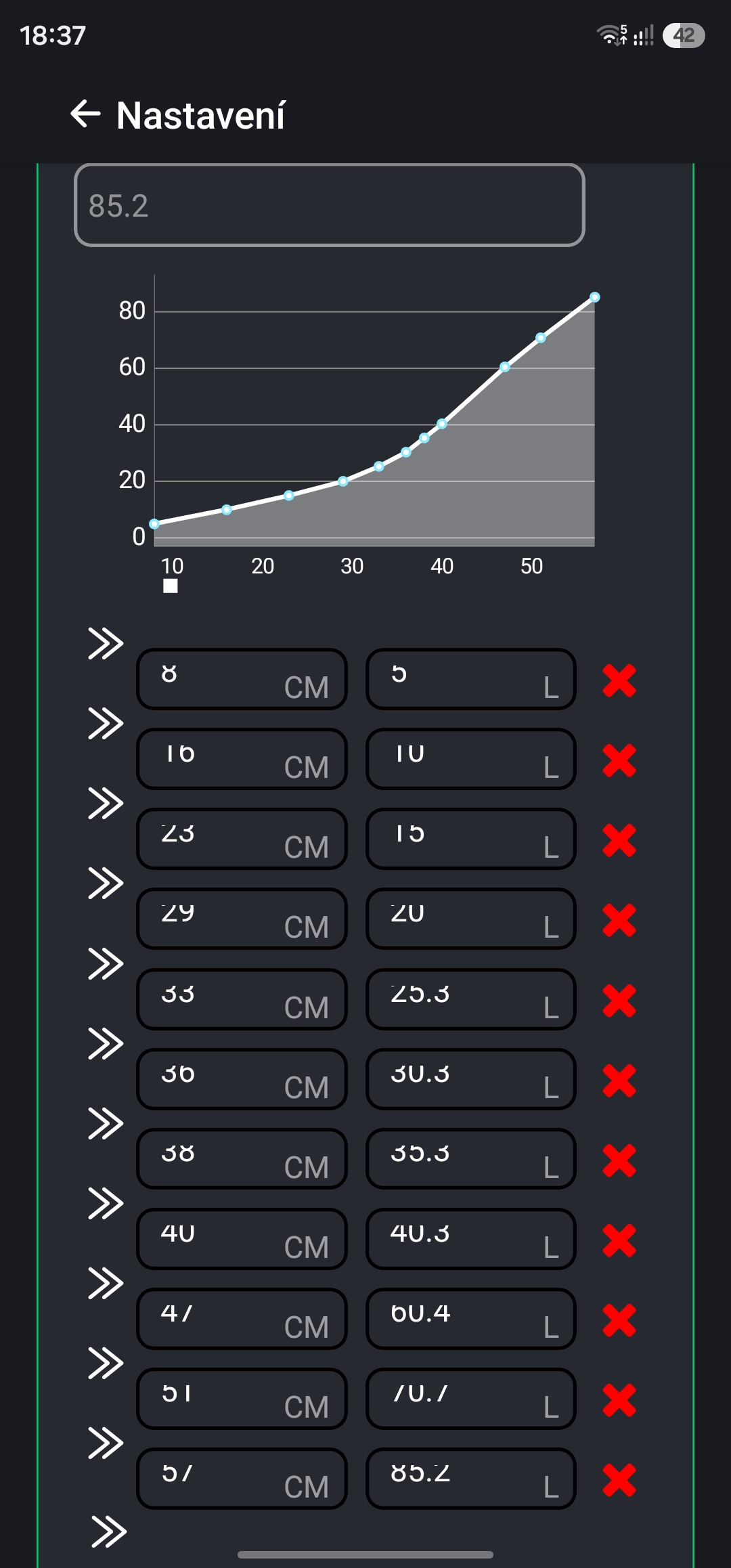
Task: Modify the 60.4 L volume field
Action: click(x=471, y=1319)
